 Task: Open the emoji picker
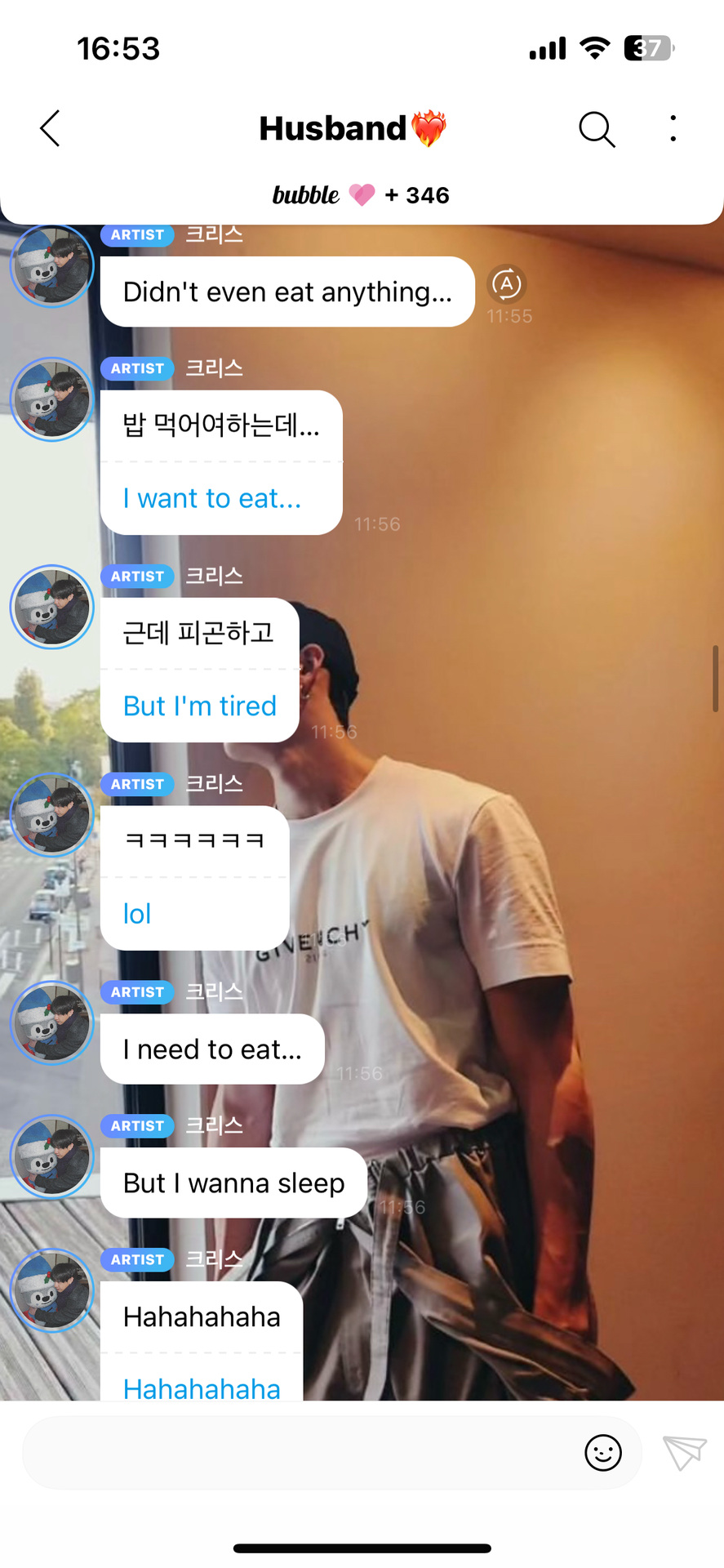click(x=603, y=1452)
